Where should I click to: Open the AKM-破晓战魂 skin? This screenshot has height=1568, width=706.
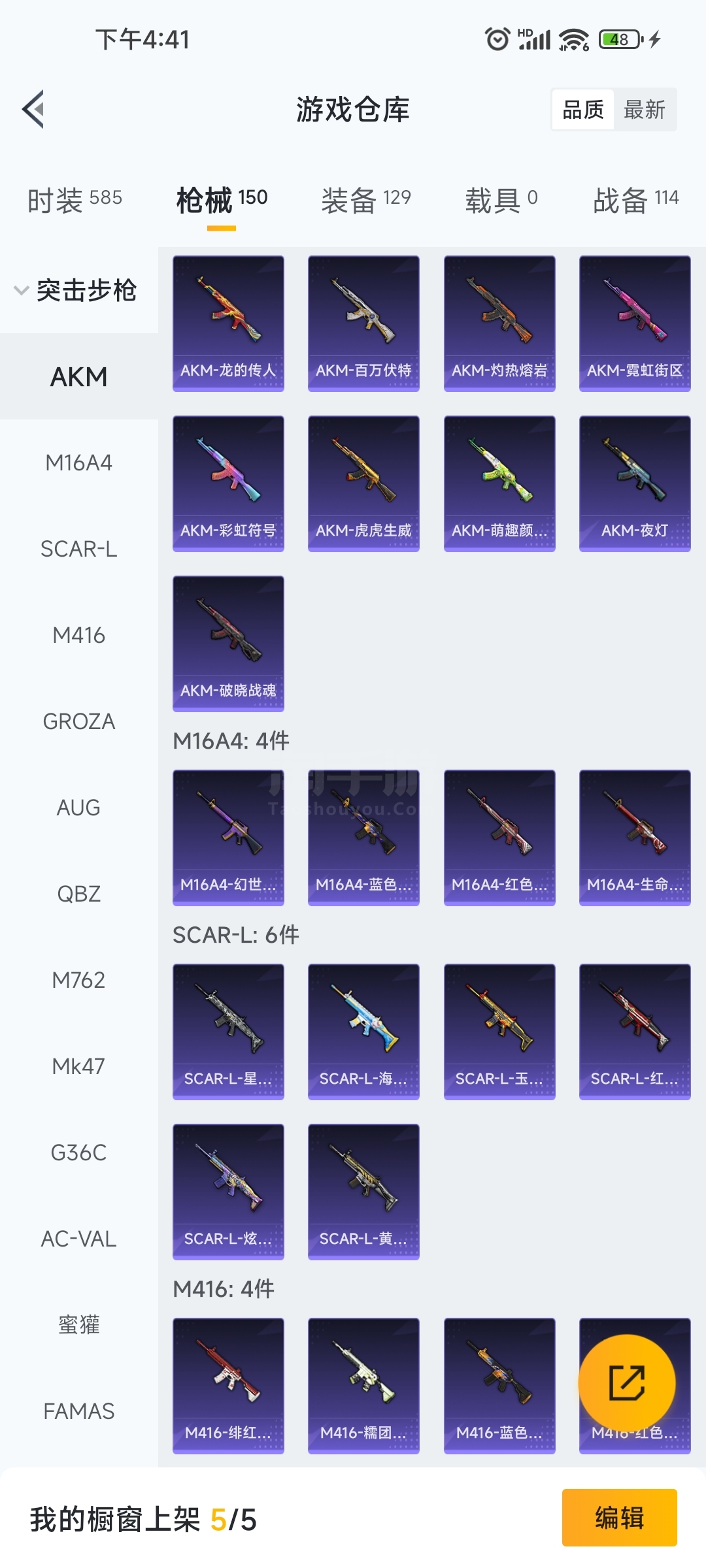(228, 644)
